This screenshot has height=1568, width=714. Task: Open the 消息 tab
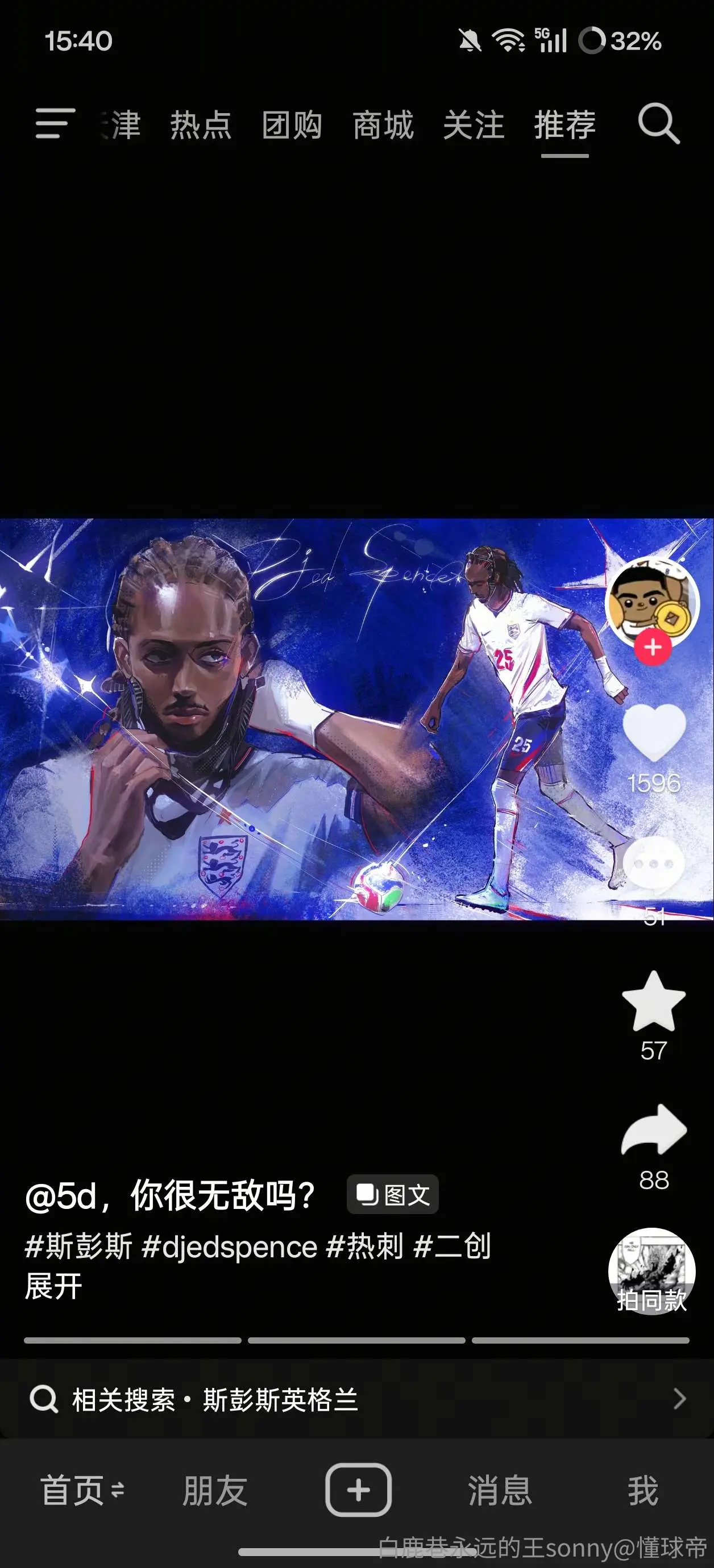pyautogui.click(x=500, y=1491)
